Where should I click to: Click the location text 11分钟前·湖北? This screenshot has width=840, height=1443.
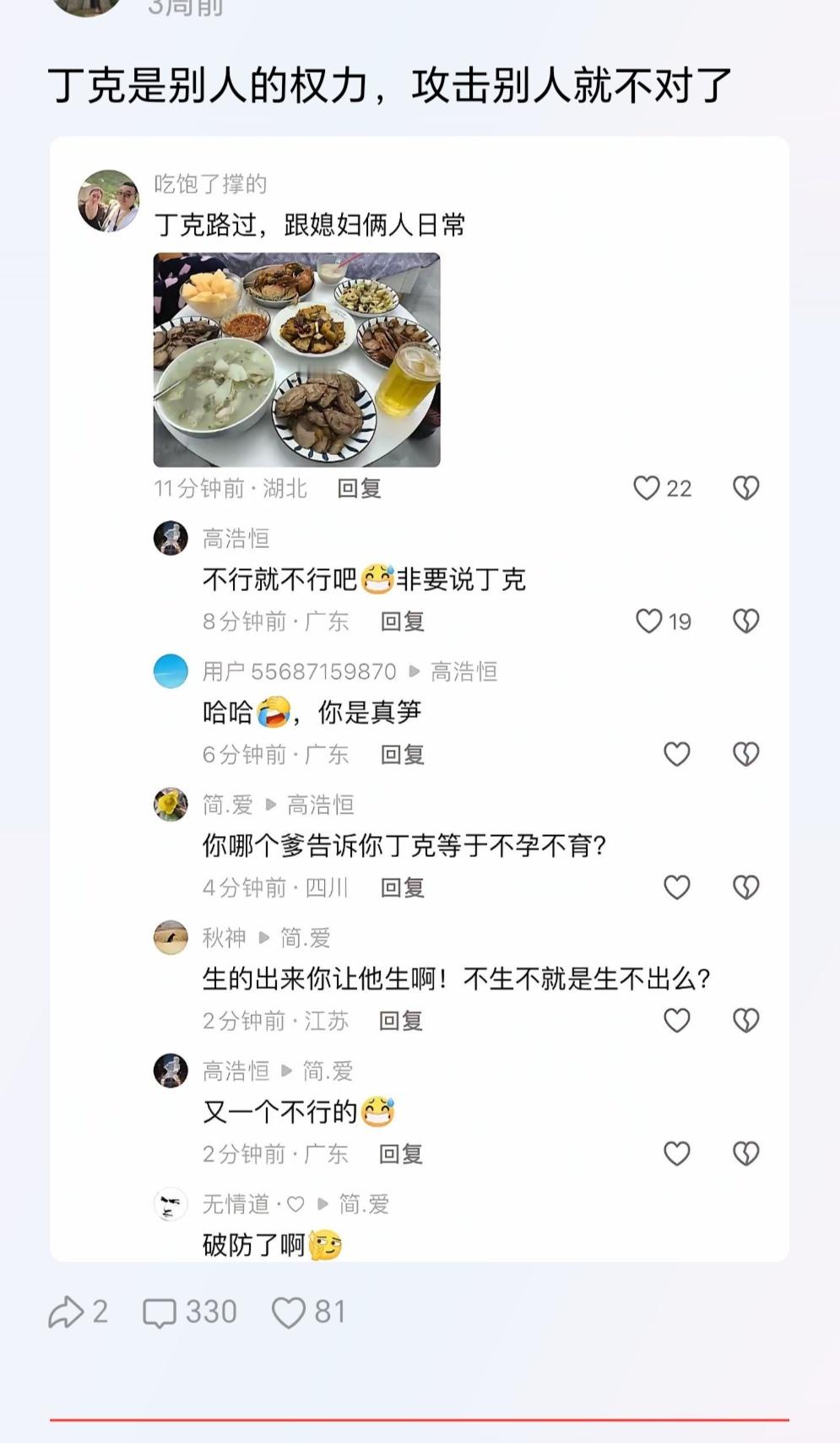[230, 488]
